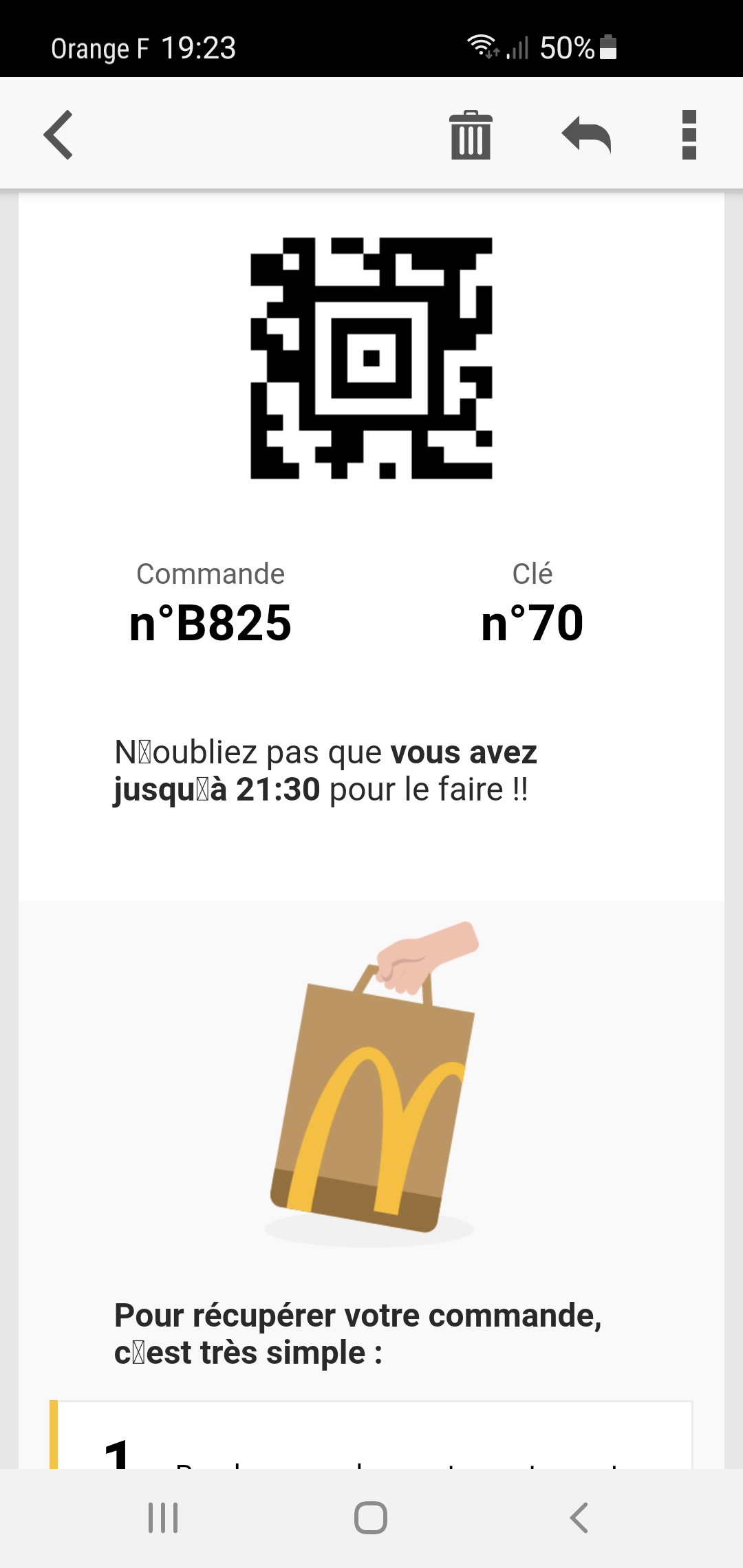Reply to this email
The image size is (743, 1568).
coord(586,135)
